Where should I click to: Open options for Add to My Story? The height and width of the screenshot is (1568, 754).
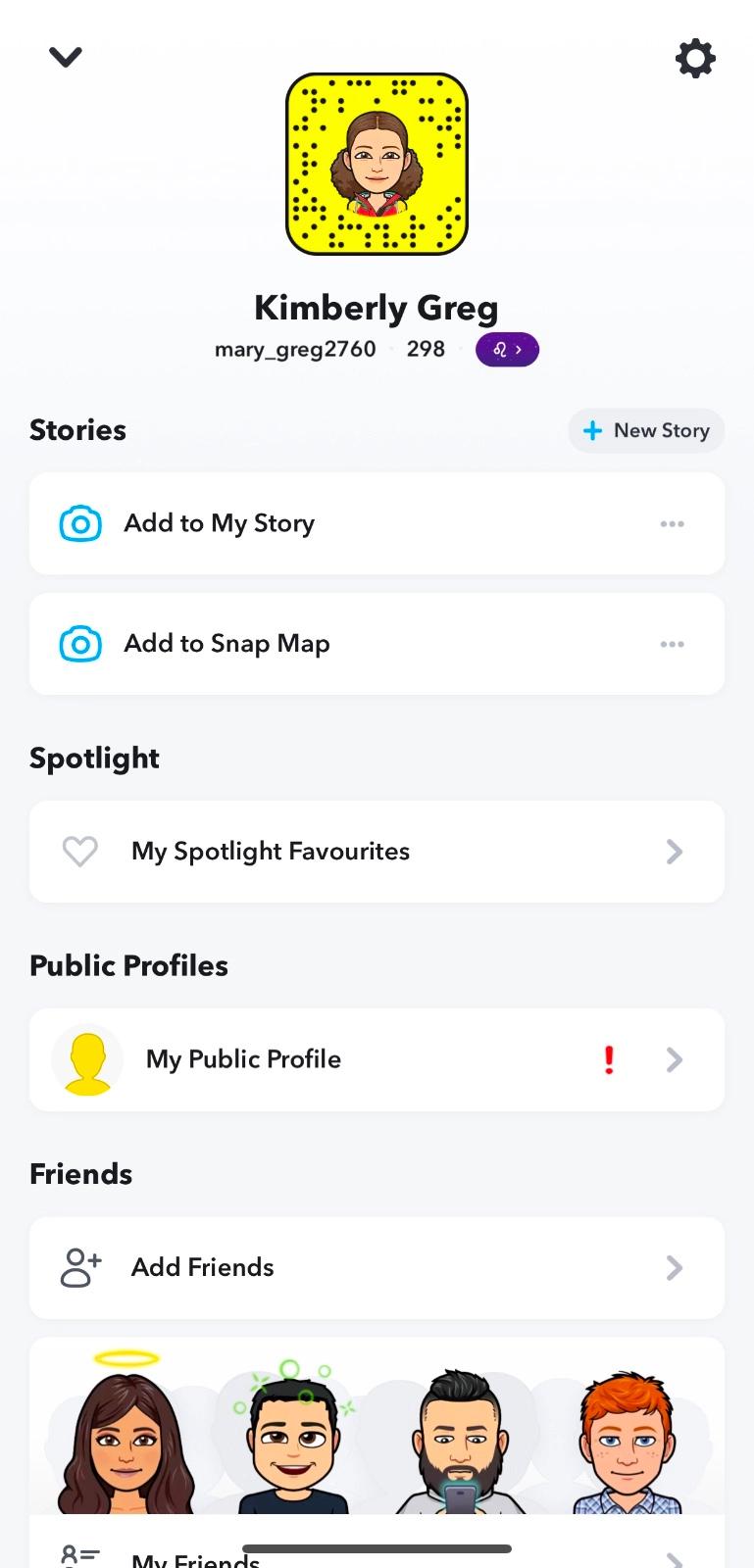[672, 524]
